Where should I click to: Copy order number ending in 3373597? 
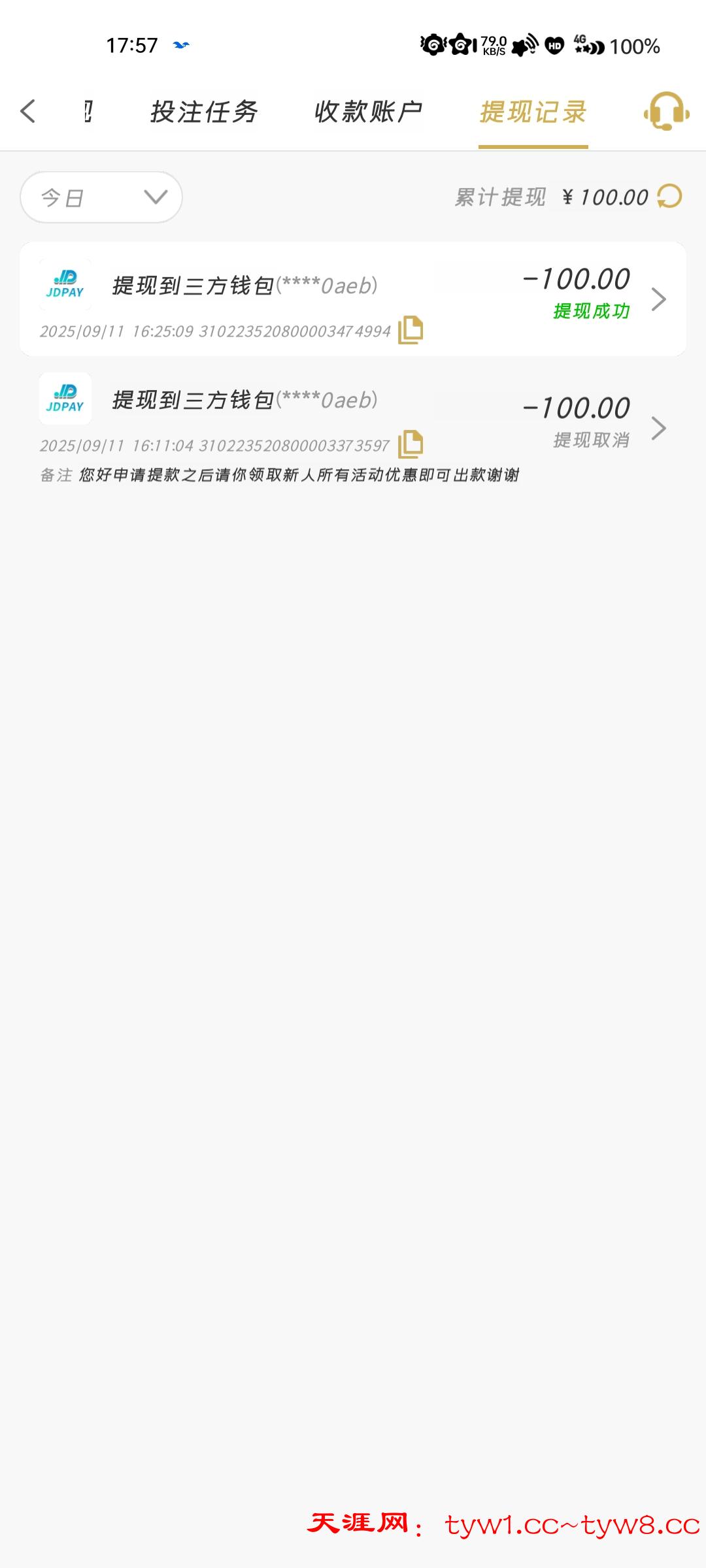coord(411,444)
